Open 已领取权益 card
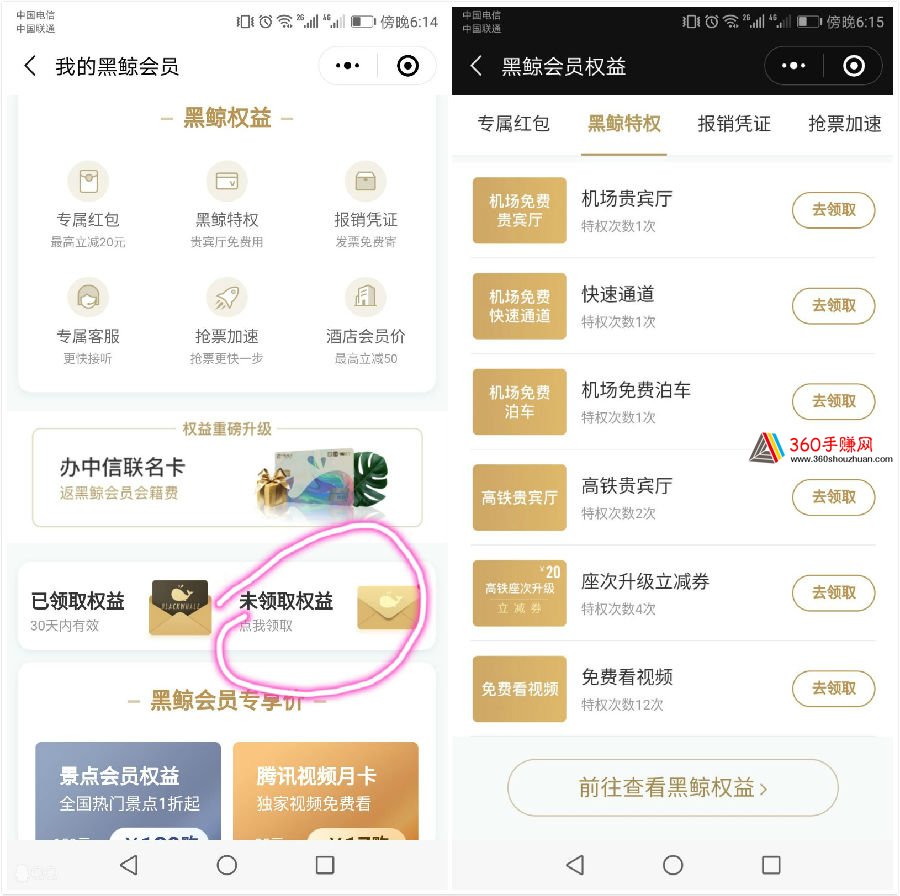 (x=120, y=607)
